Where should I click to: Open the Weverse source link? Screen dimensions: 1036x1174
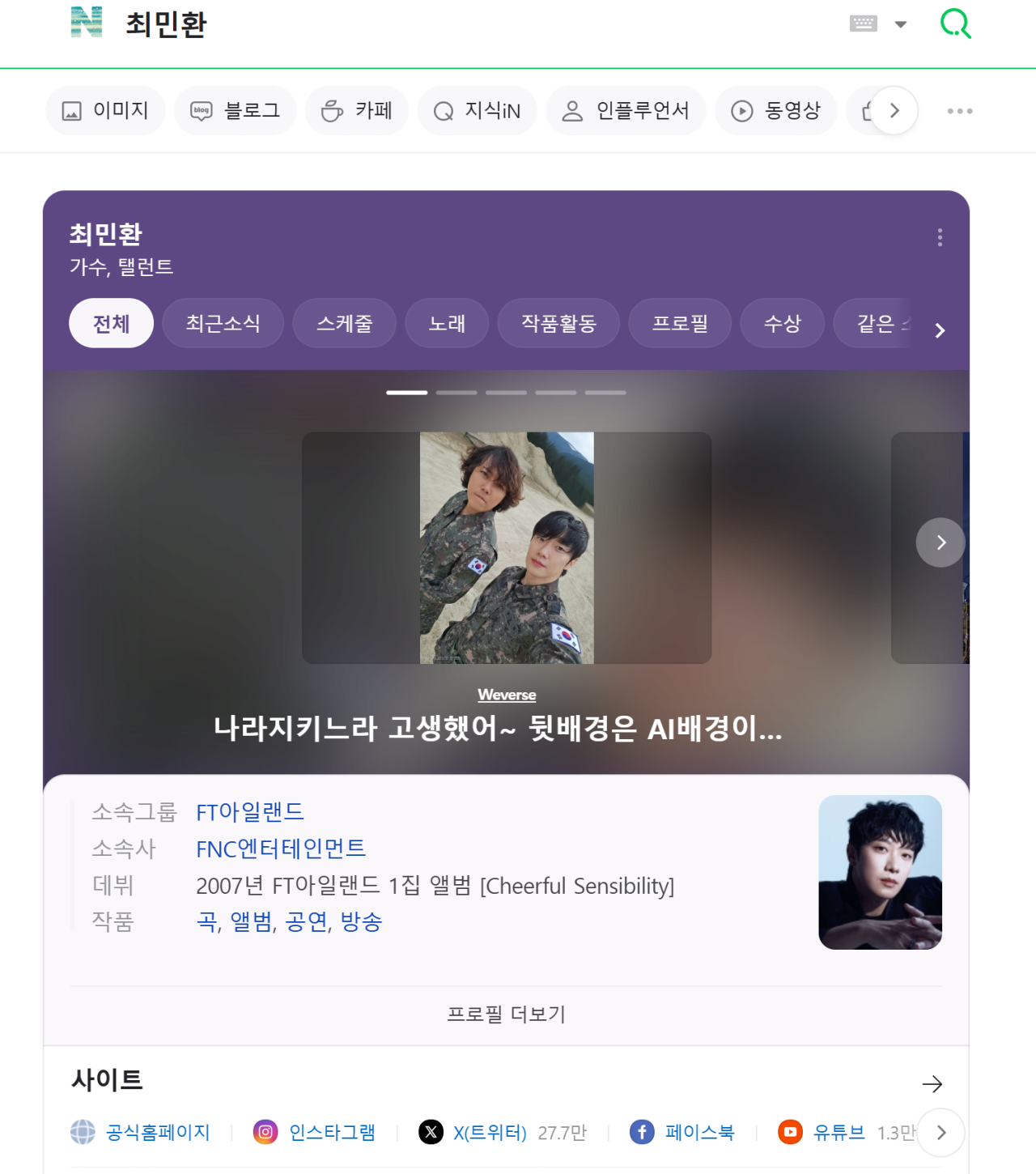pyautogui.click(x=507, y=695)
